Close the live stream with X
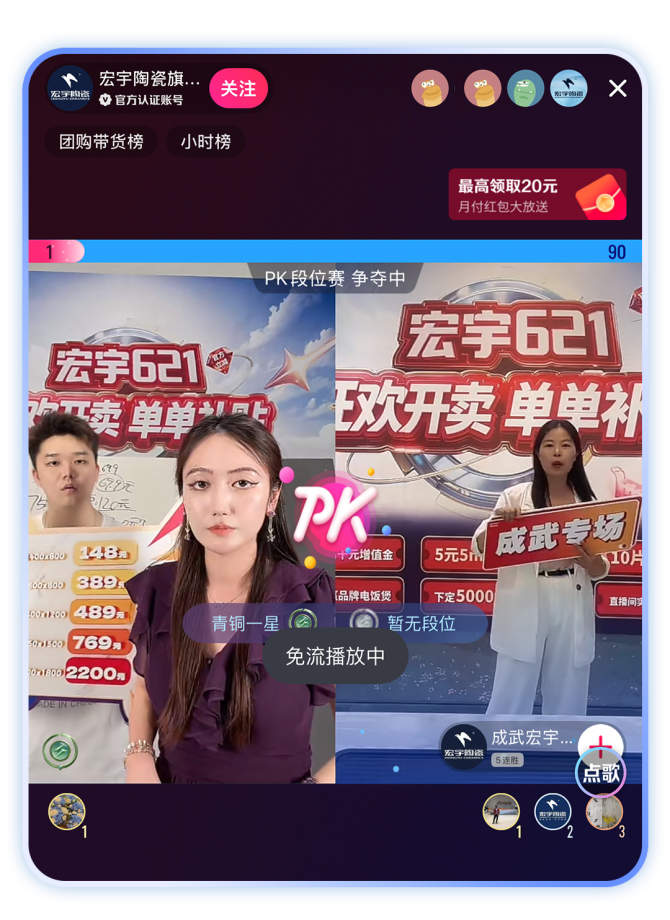This screenshot has height=920, width=670. click(x=618, y=89)
